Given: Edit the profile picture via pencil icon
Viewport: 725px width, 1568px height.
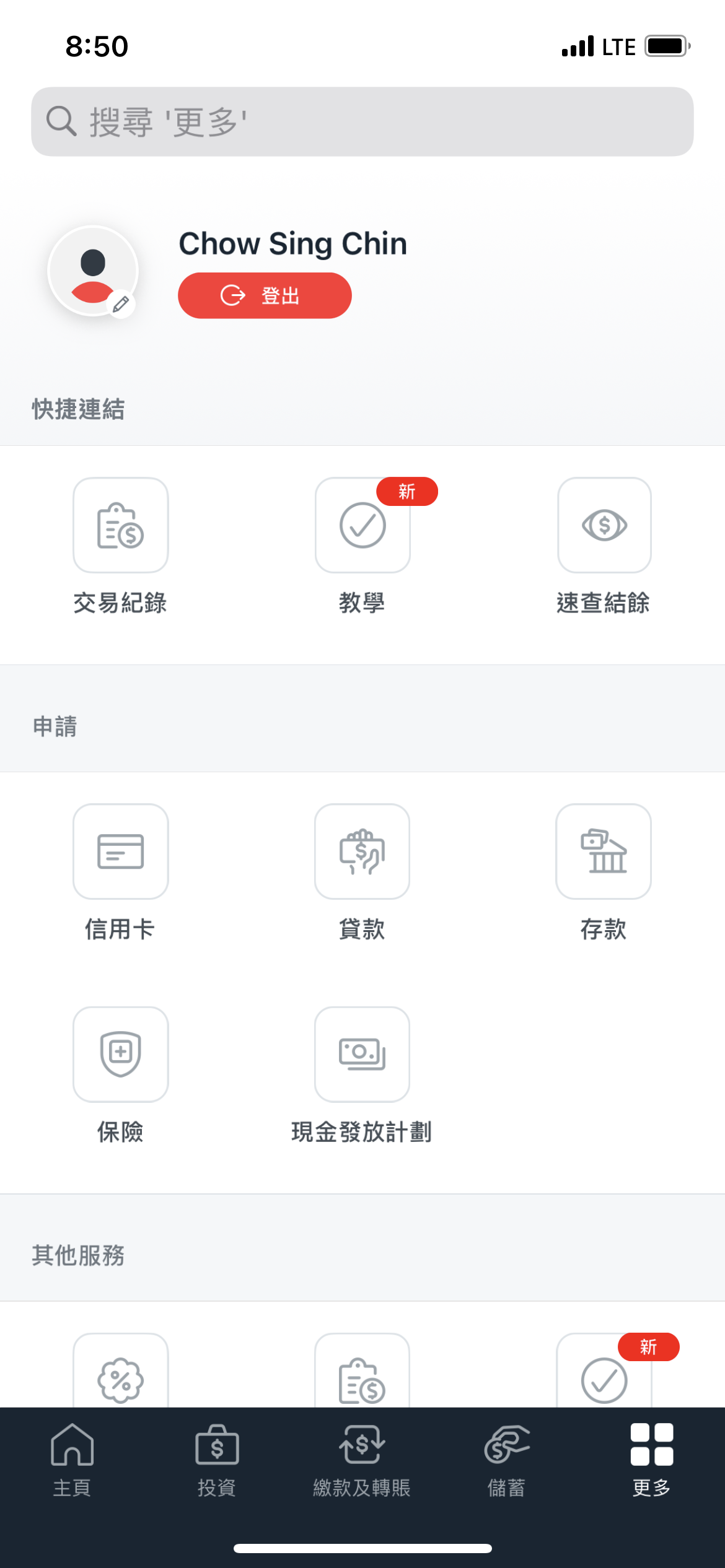Looking at the screenshot, I should pyautogui.click(x=121, y=304).
